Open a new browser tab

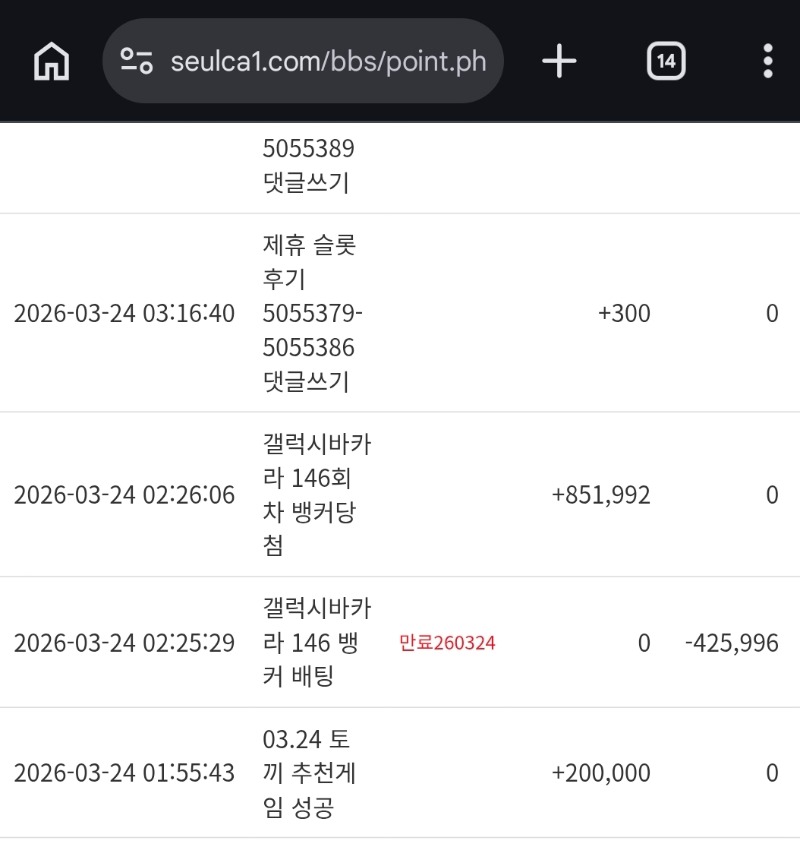559,62
